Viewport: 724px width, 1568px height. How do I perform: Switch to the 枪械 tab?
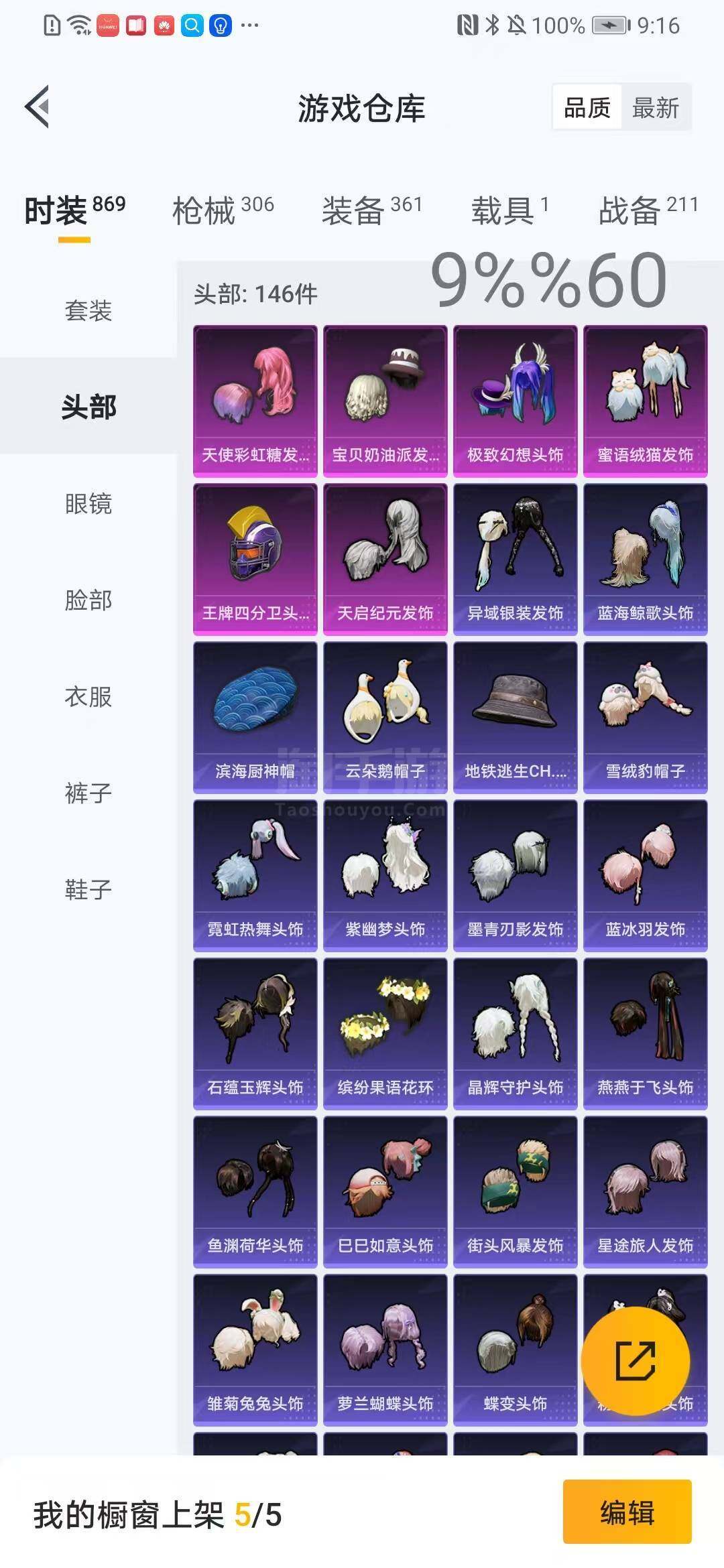pos(223,210)
